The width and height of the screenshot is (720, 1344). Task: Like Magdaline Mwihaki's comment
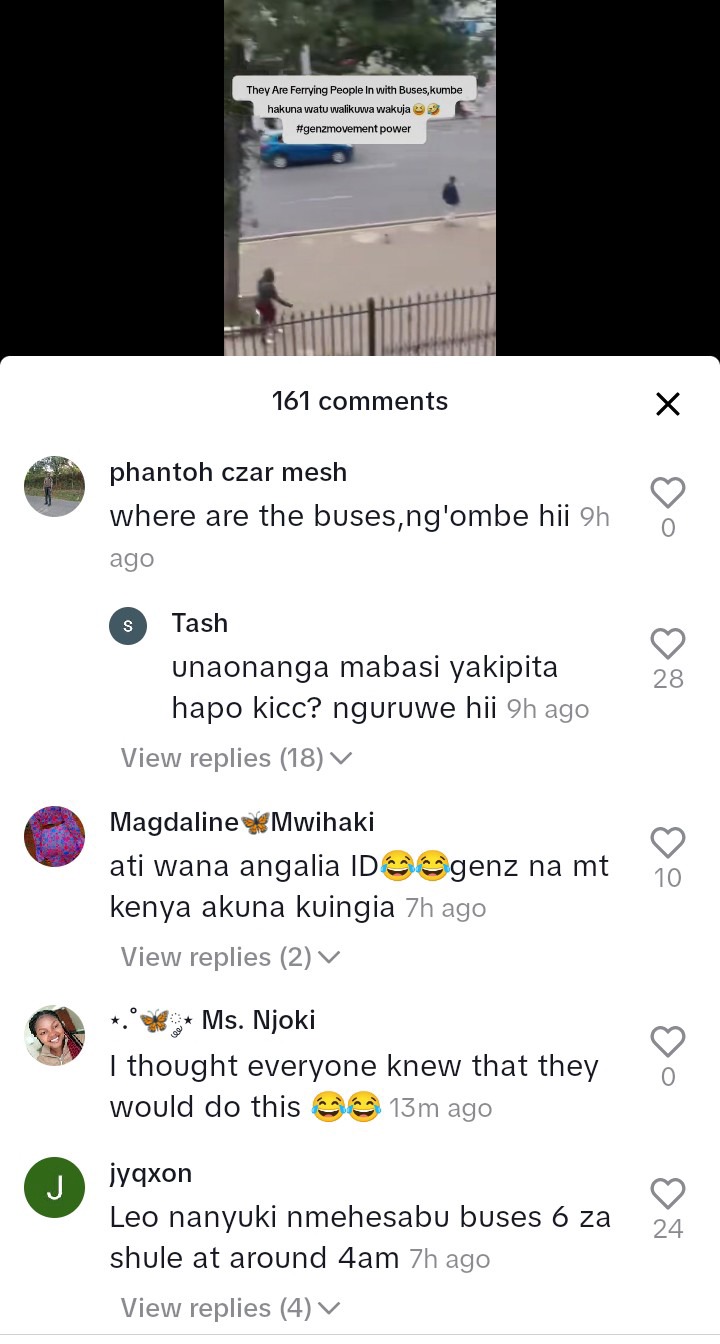(x=667, y=842)
